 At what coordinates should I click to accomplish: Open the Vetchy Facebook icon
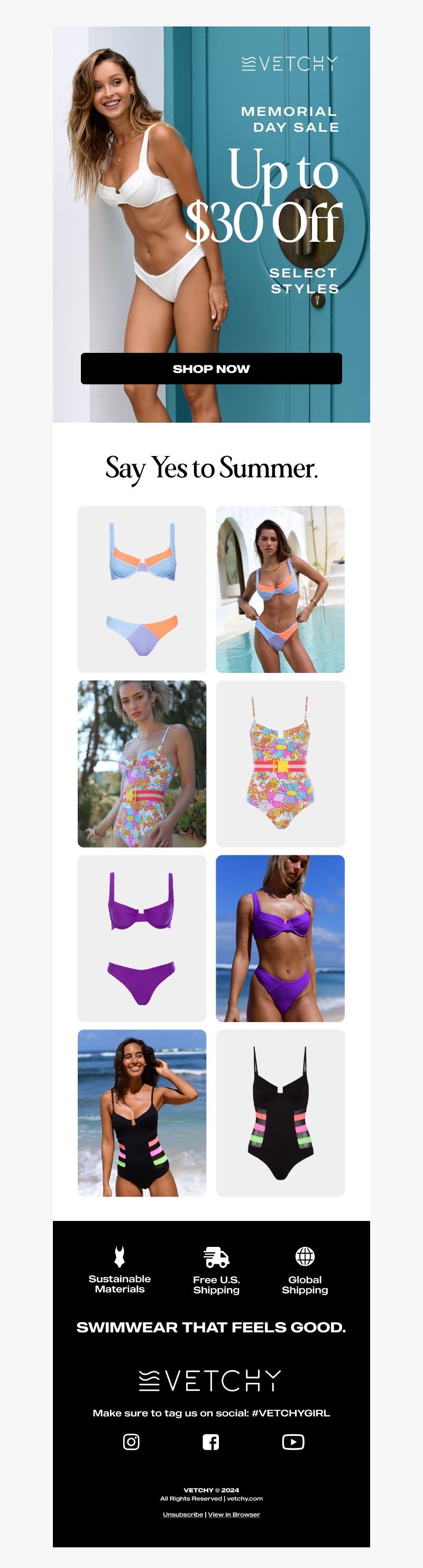pyautogui.click(x=210, y=1442)
